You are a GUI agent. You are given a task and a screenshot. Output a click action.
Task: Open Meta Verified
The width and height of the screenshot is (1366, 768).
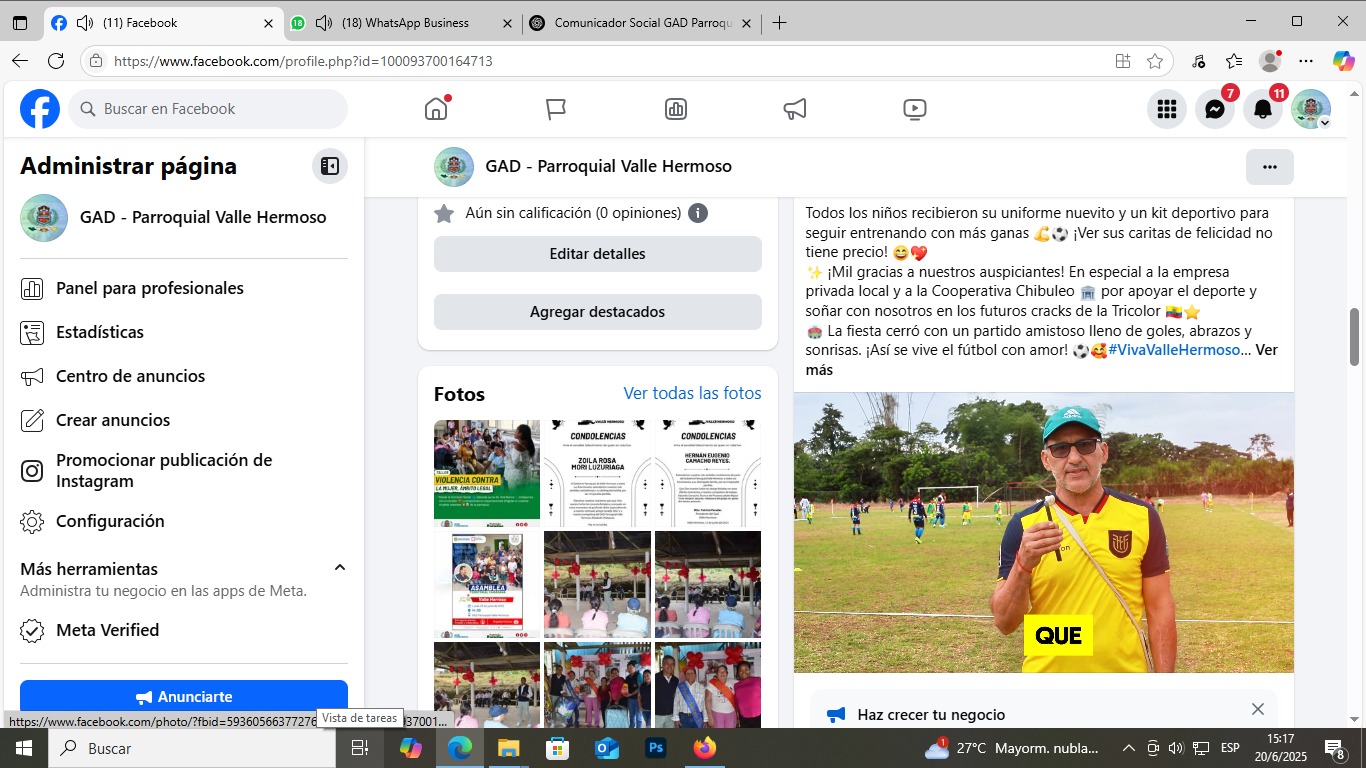107,630
